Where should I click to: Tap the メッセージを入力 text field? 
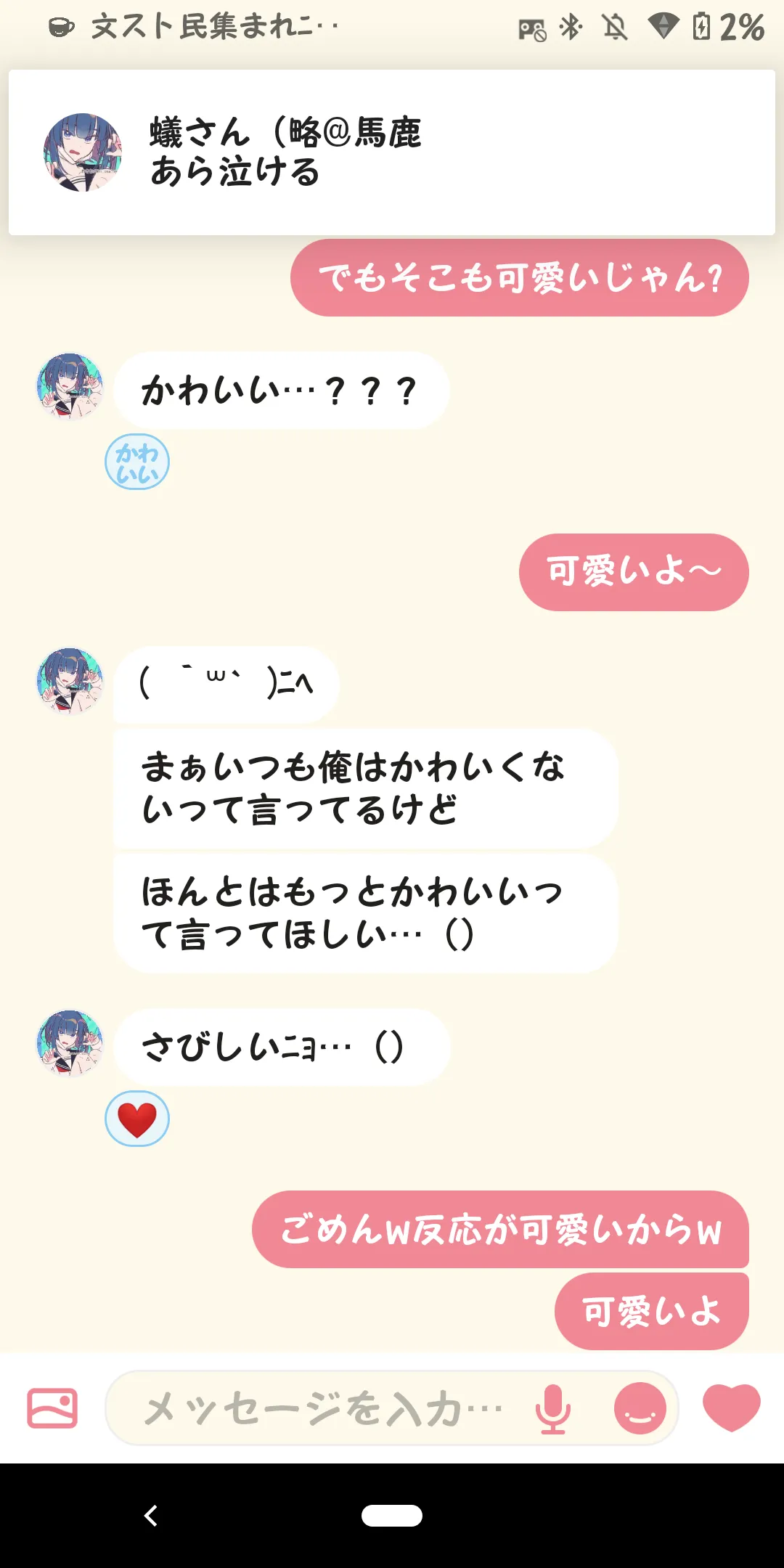click(323, 1408)
